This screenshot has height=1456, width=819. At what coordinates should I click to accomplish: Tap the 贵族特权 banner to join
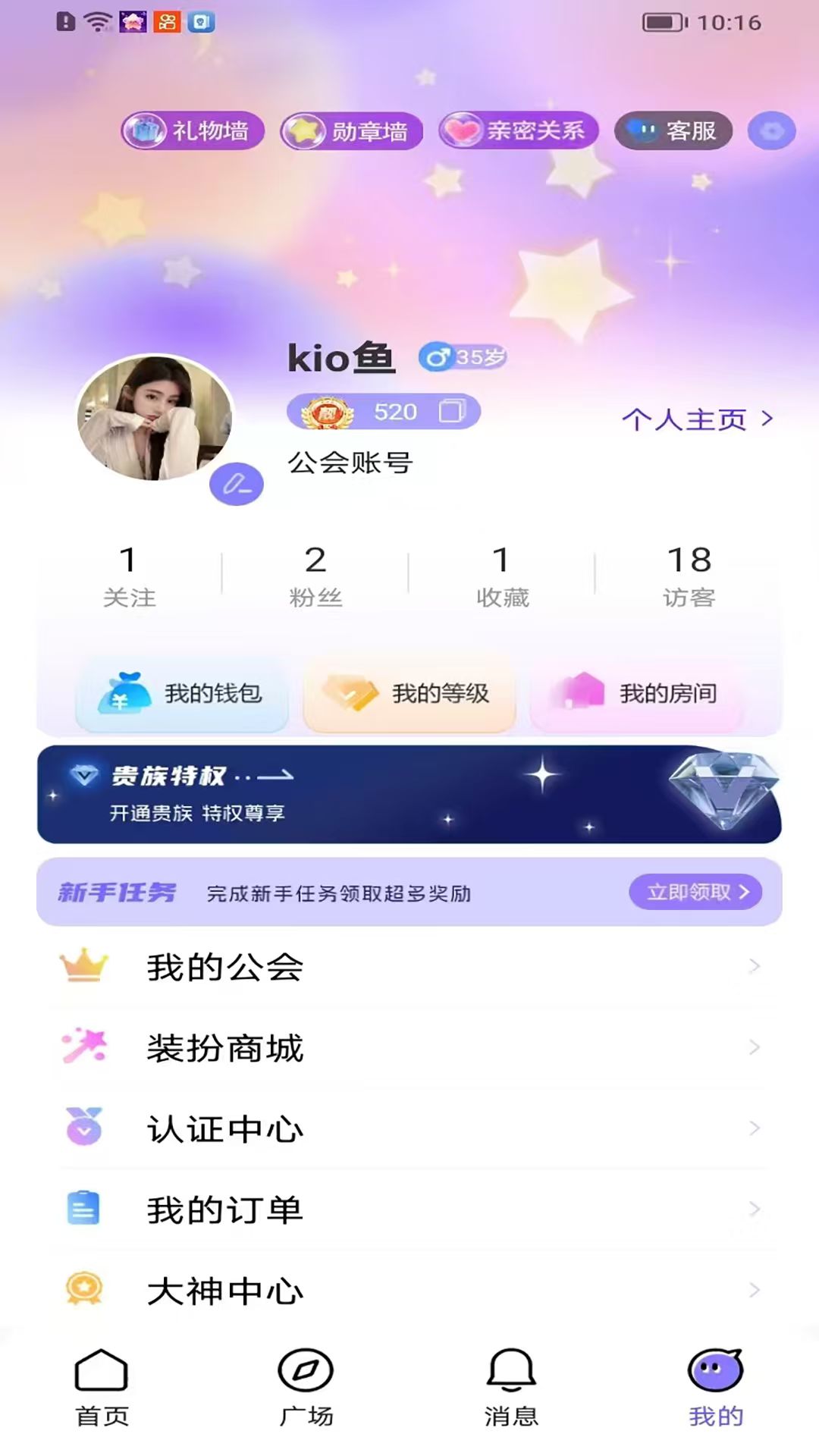click(x=409, y=793)
